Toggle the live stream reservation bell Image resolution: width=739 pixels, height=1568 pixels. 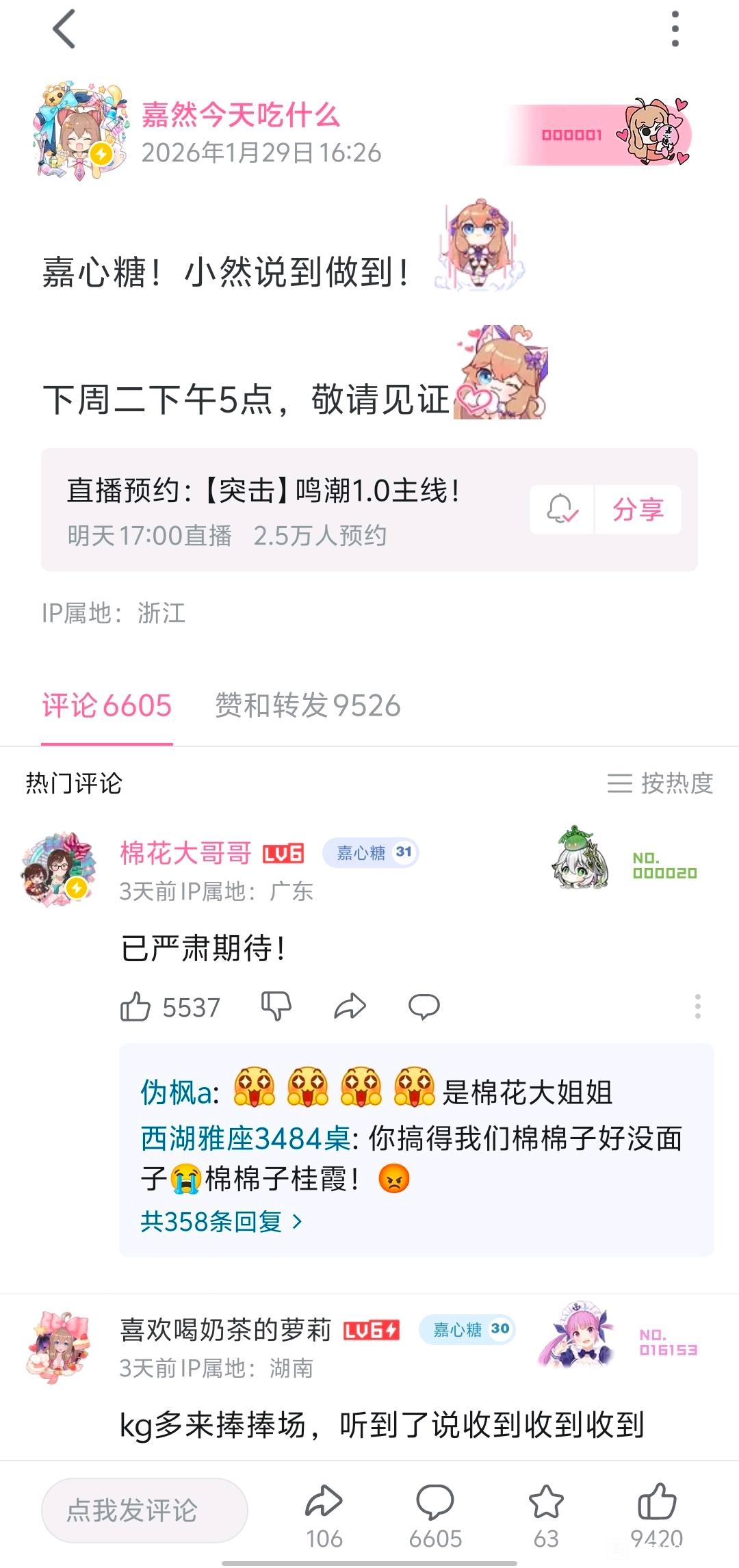pyautogui.click(x=562, y=509)
